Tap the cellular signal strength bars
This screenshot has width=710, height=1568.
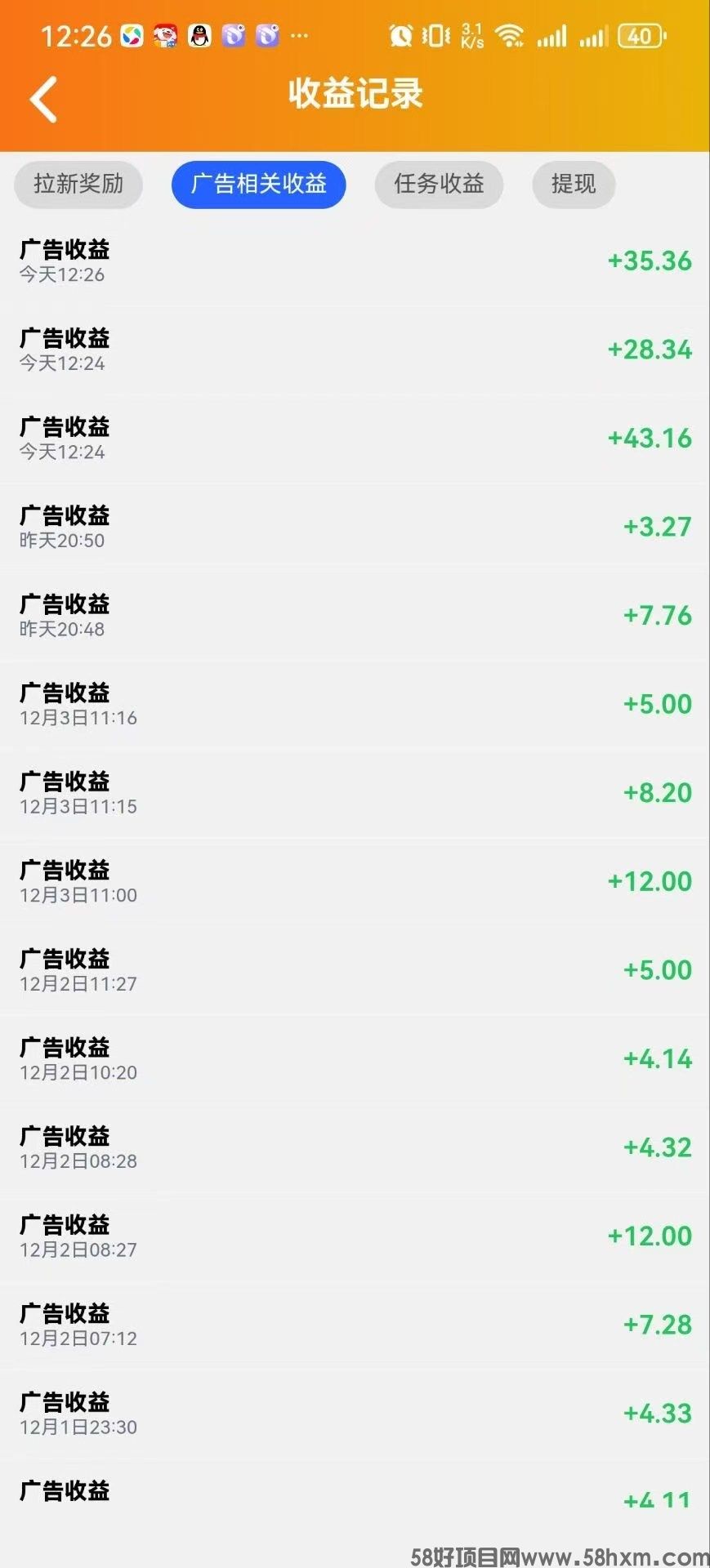(553, 36)
